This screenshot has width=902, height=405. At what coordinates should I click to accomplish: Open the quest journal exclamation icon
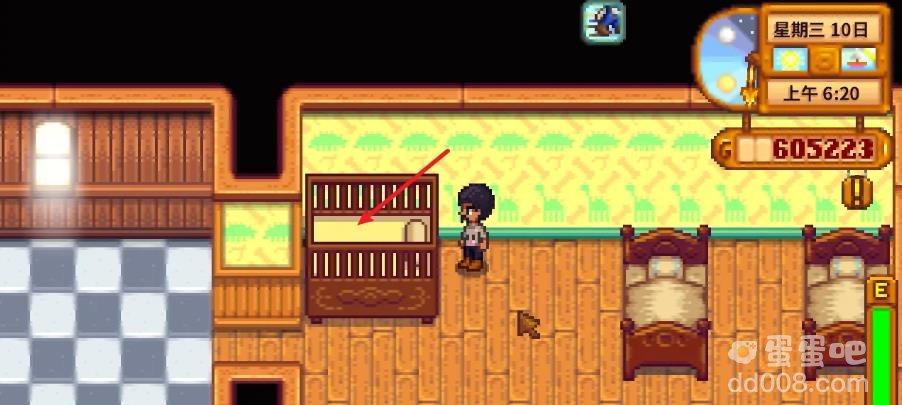856,190
